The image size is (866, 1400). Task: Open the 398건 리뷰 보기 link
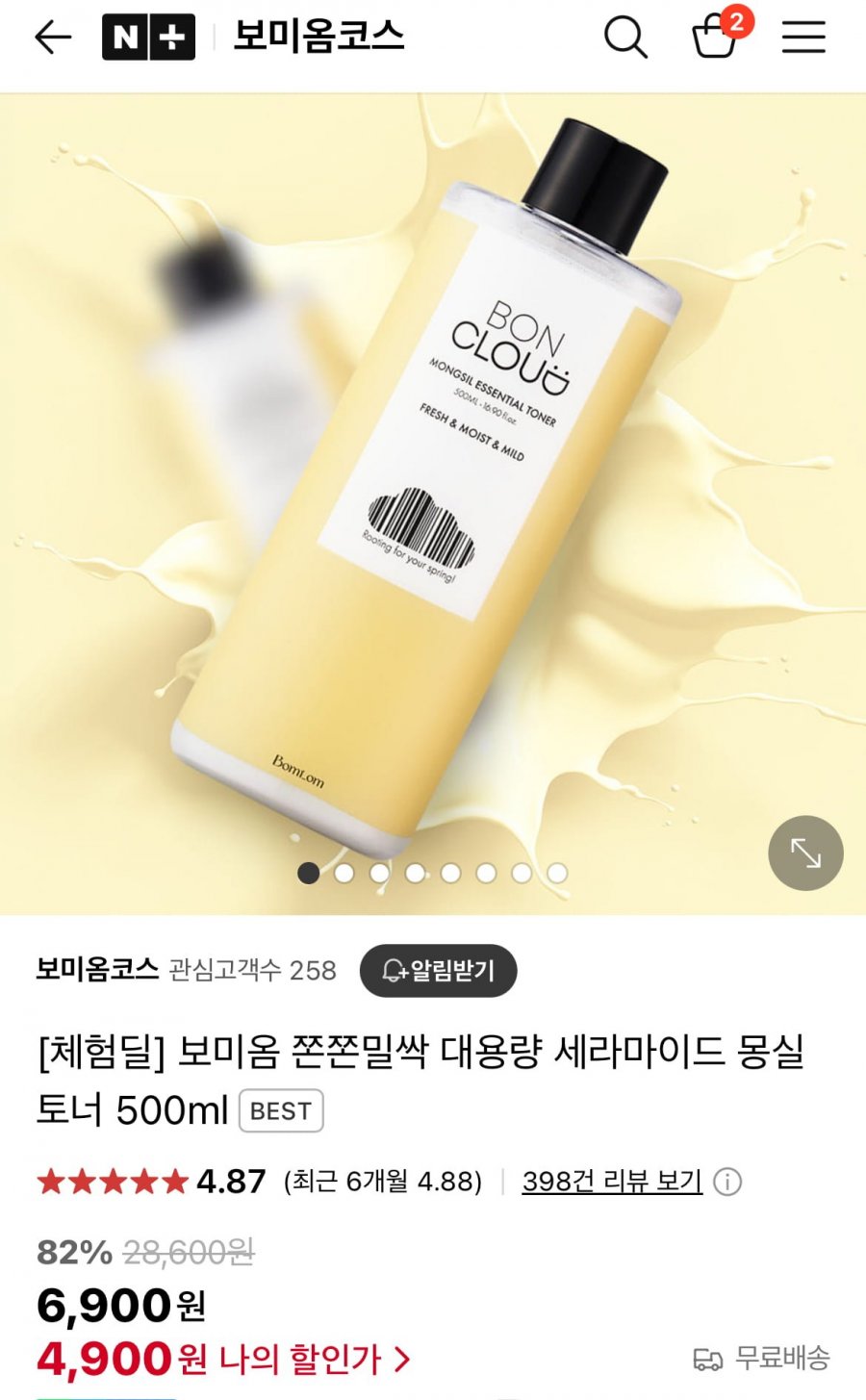click(x=612, y=1181)
